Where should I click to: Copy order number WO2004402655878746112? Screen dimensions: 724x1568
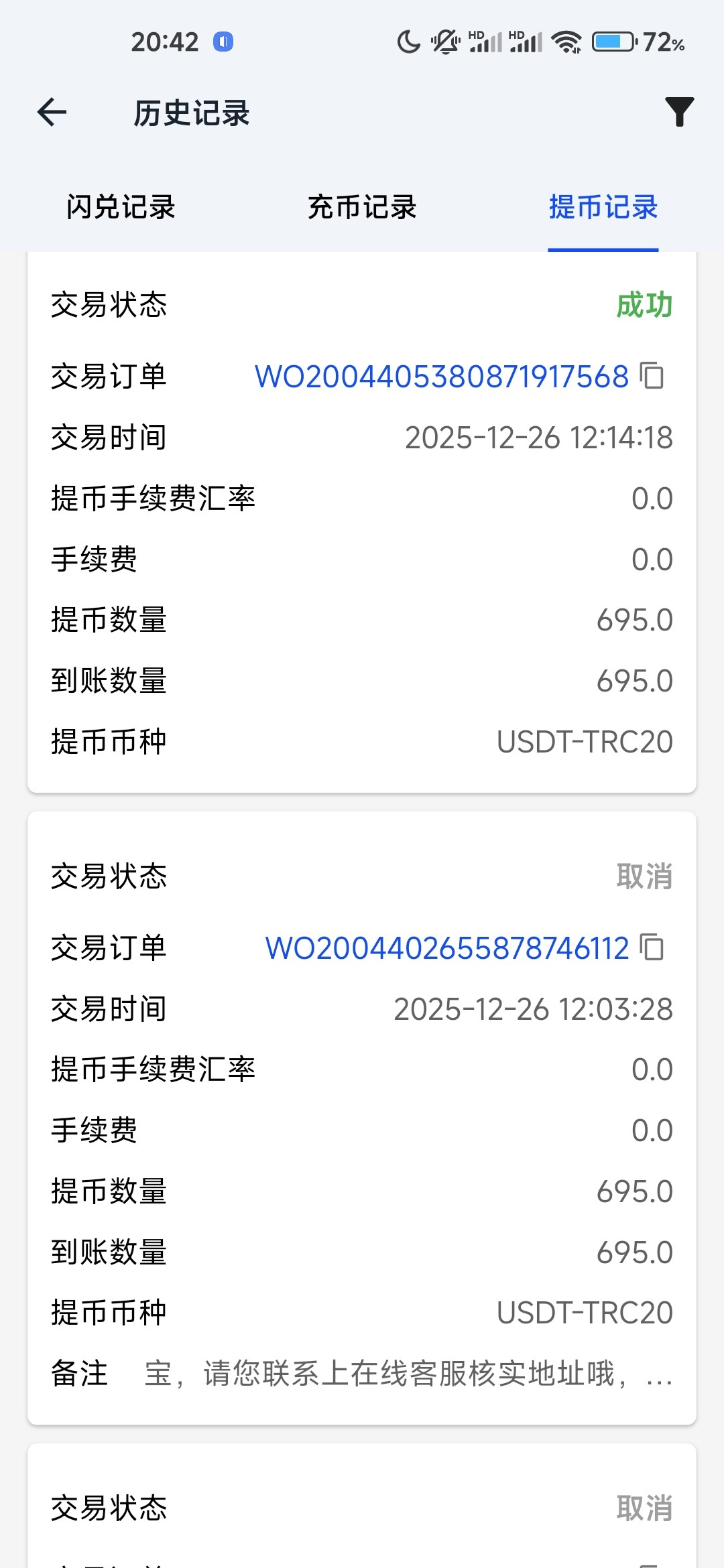point(651,947)
